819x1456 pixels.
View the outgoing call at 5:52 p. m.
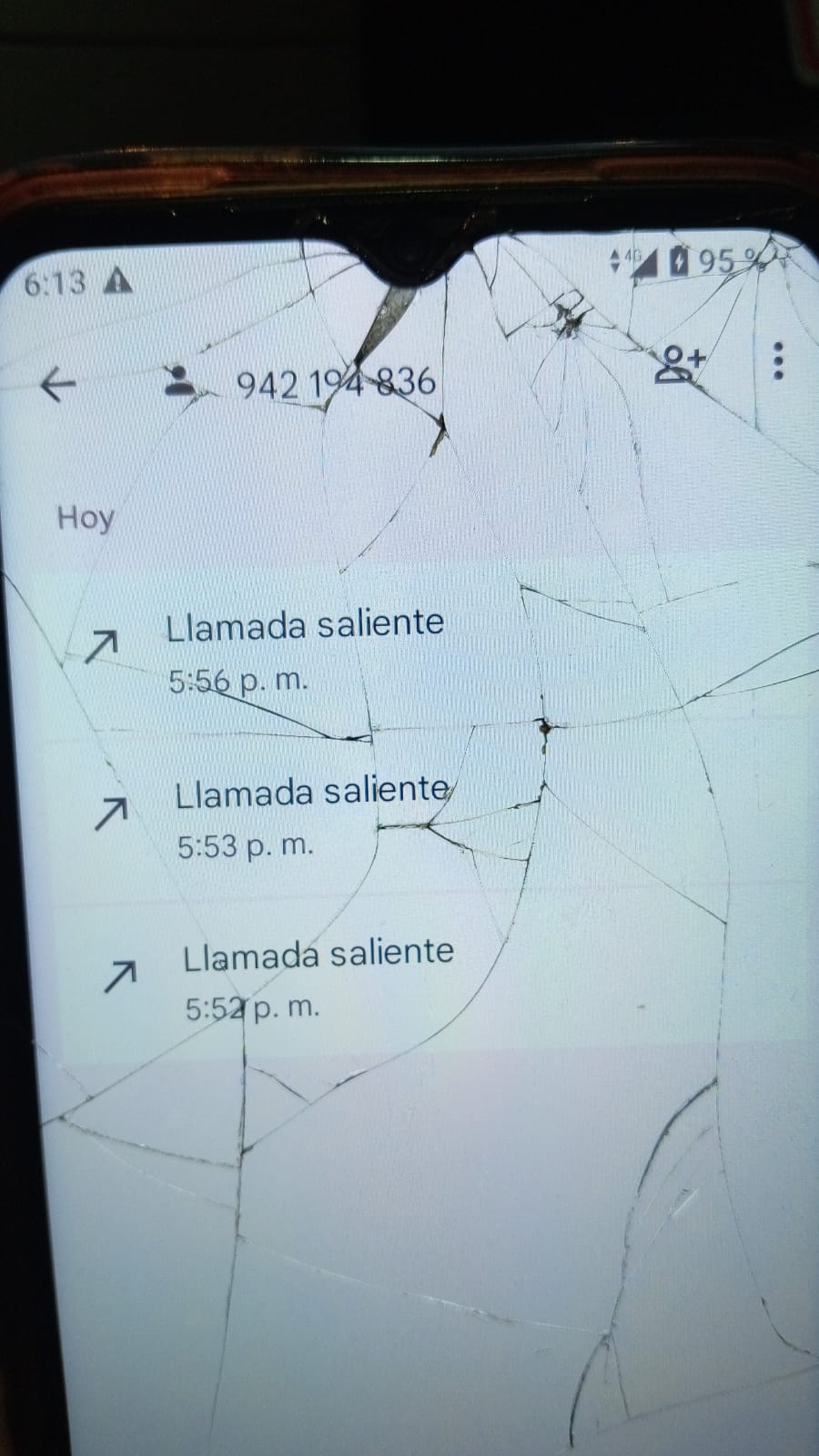(x=318, y=977)
